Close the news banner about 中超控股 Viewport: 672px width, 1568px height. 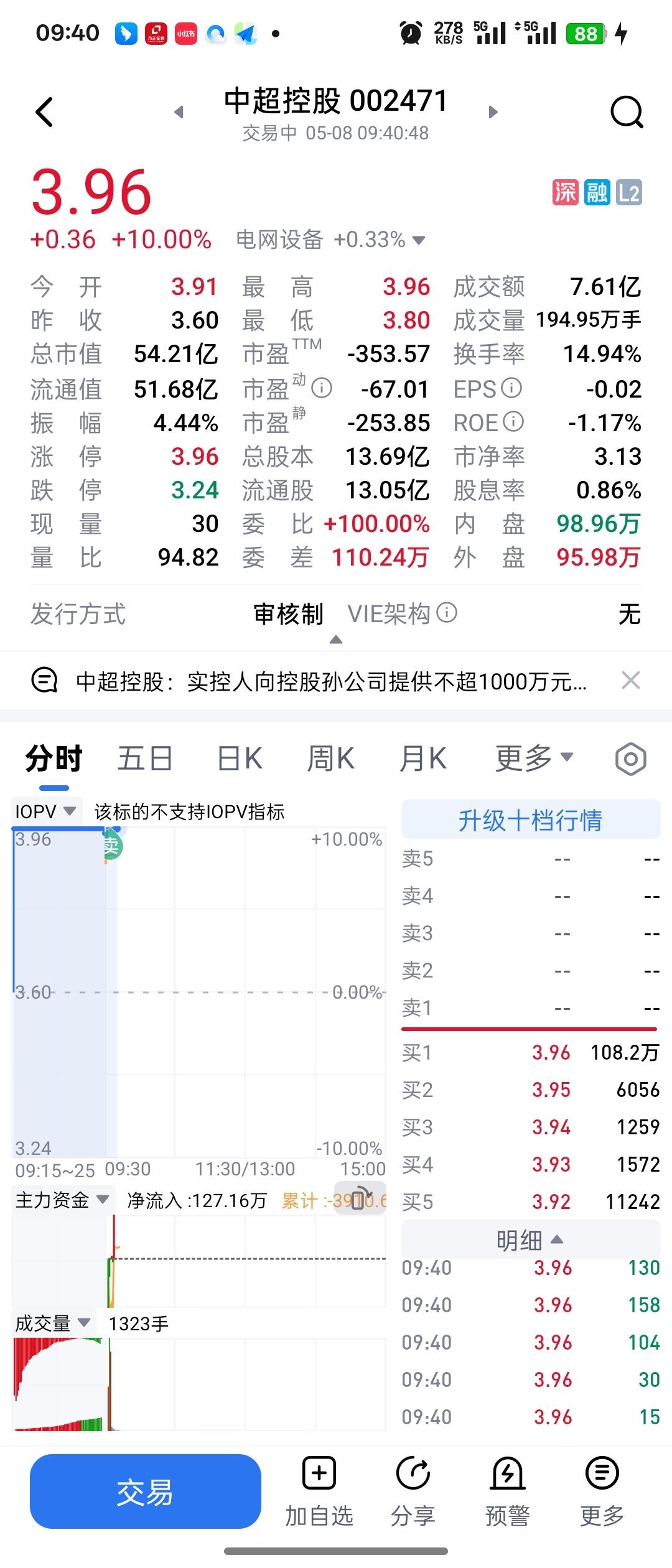click(630, 679)
